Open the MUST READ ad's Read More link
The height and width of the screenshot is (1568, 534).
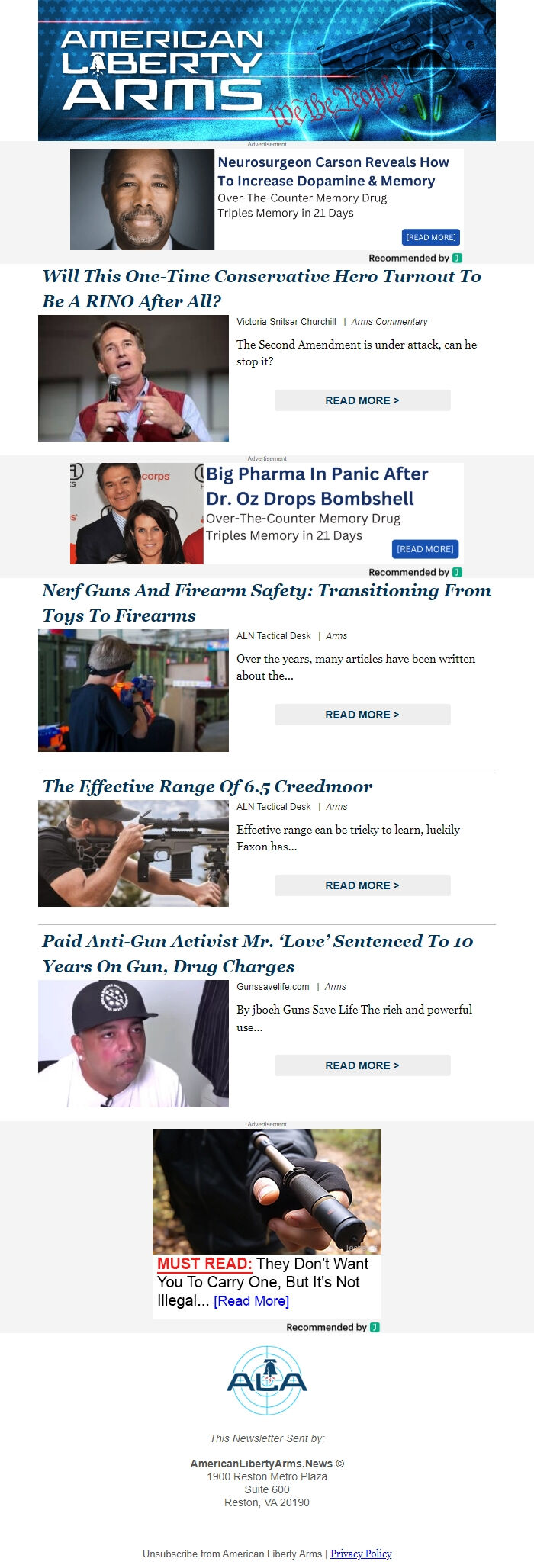251,1301
